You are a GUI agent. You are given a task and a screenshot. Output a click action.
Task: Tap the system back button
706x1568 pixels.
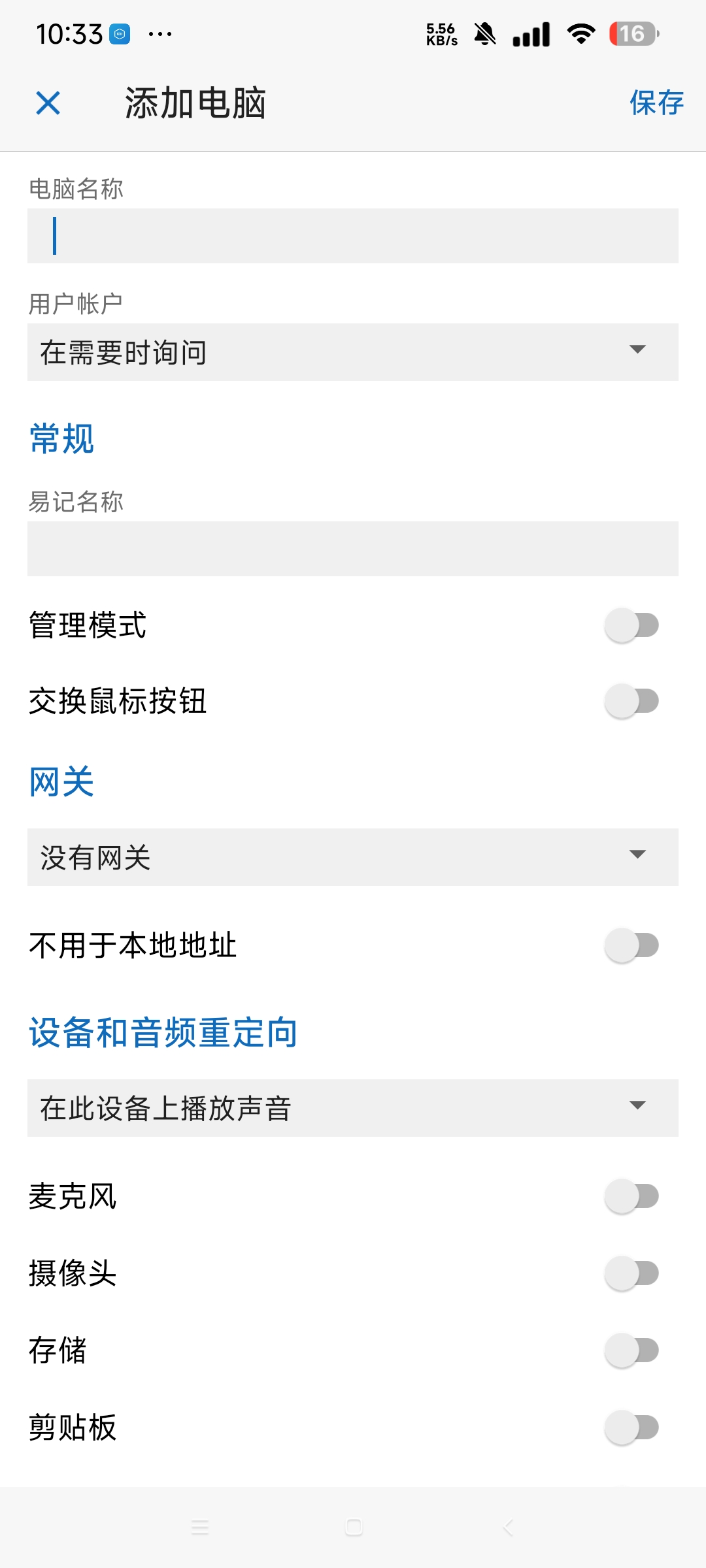tap(508, 1527)
